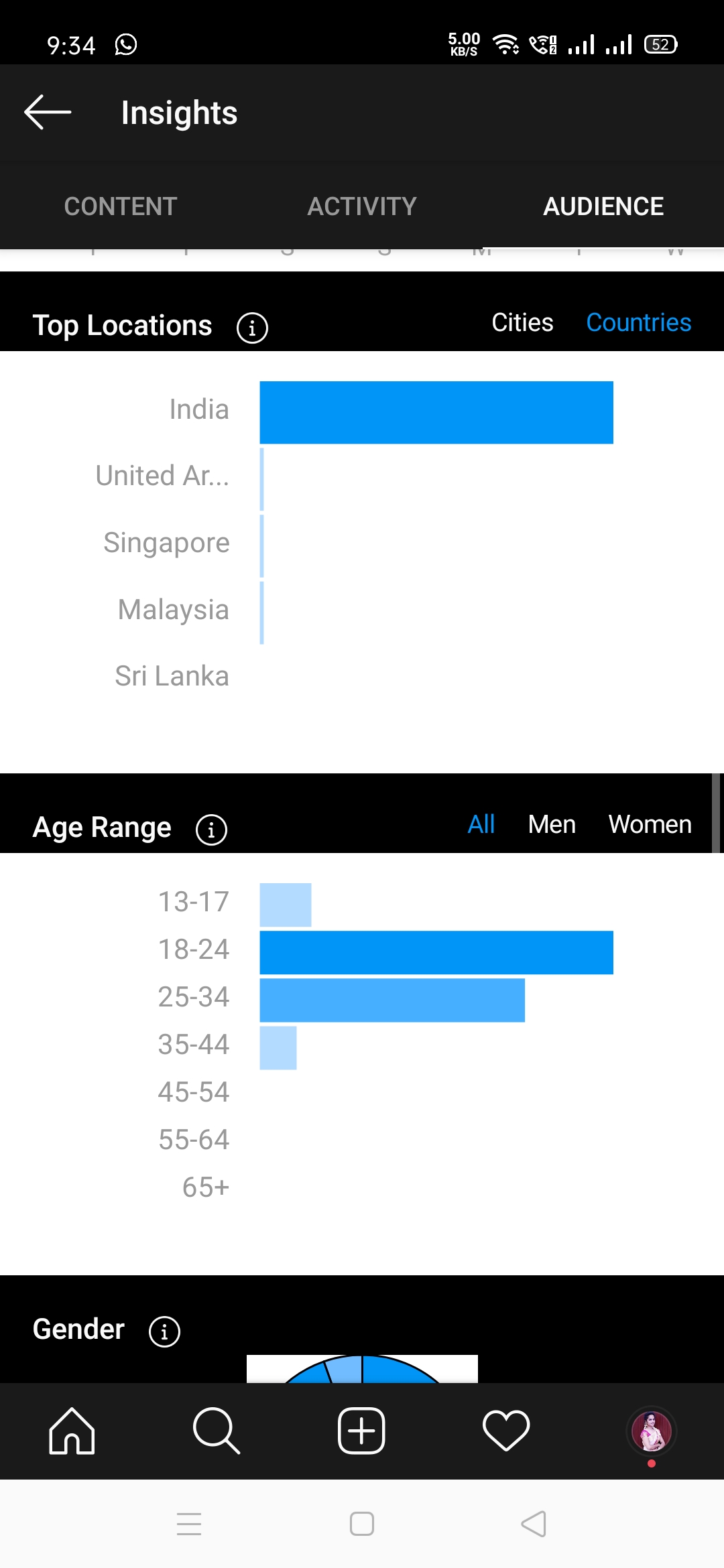Filter age range by Men
Viewport: 724px width, 1568px height.
pos(552,824)
